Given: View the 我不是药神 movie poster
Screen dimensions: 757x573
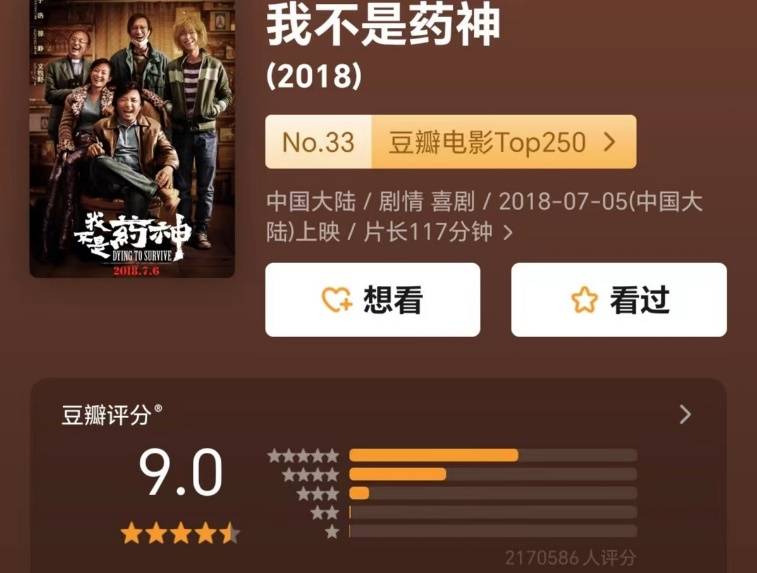Looking at the screenshot, I should click(132, 138).
